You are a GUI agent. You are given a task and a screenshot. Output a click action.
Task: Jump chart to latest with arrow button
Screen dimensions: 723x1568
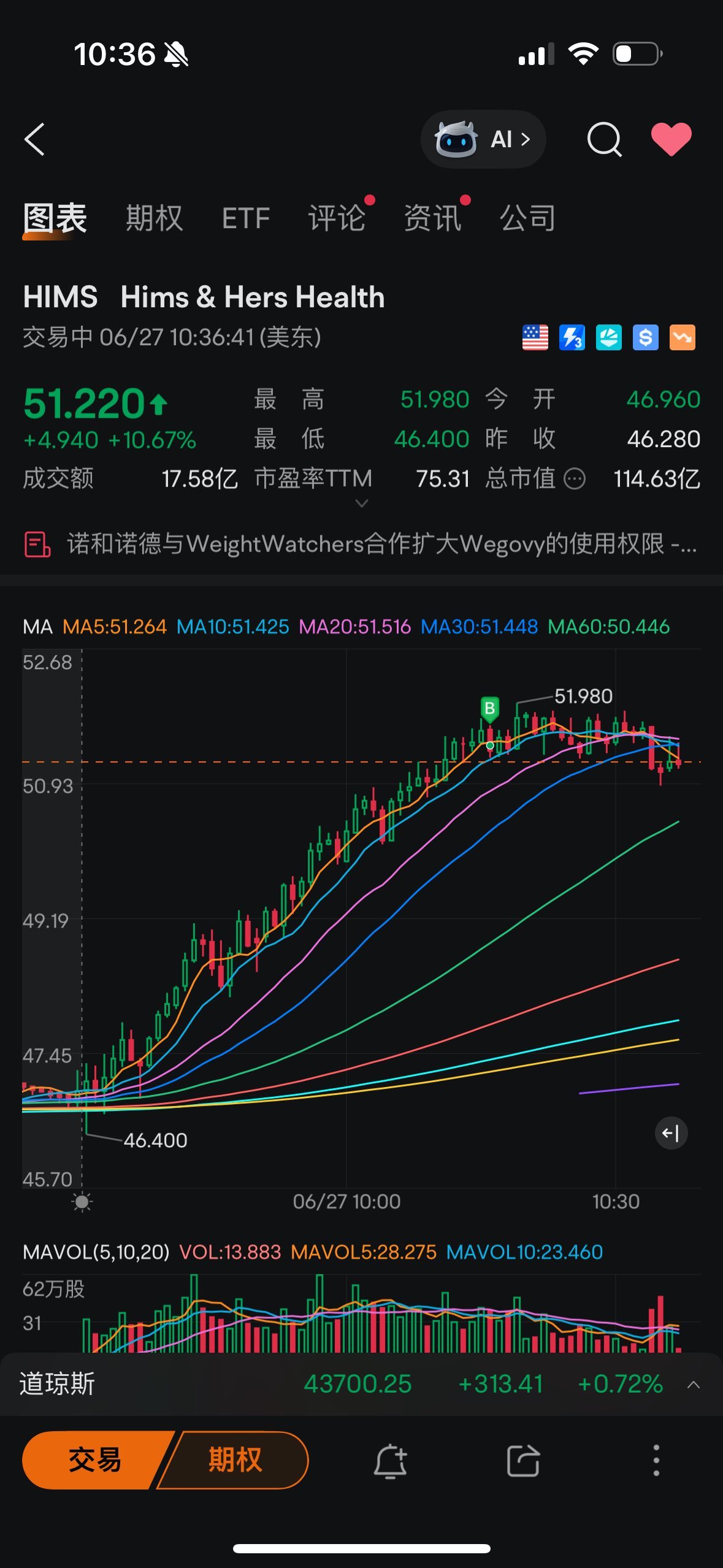tap(671, 1133)
